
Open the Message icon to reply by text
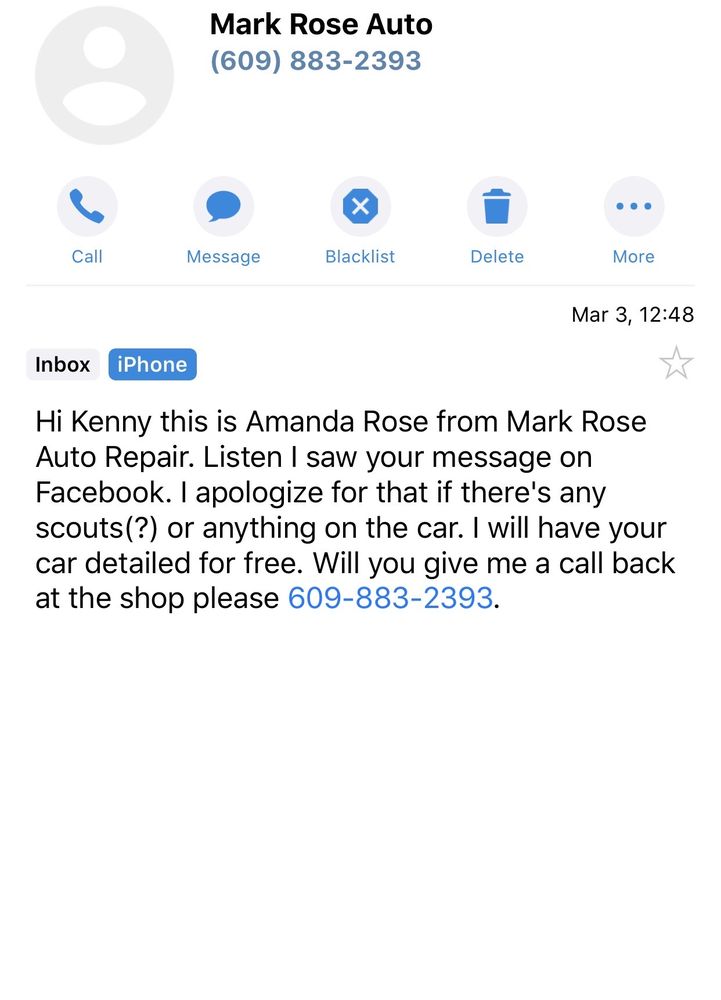click(223, 205)
